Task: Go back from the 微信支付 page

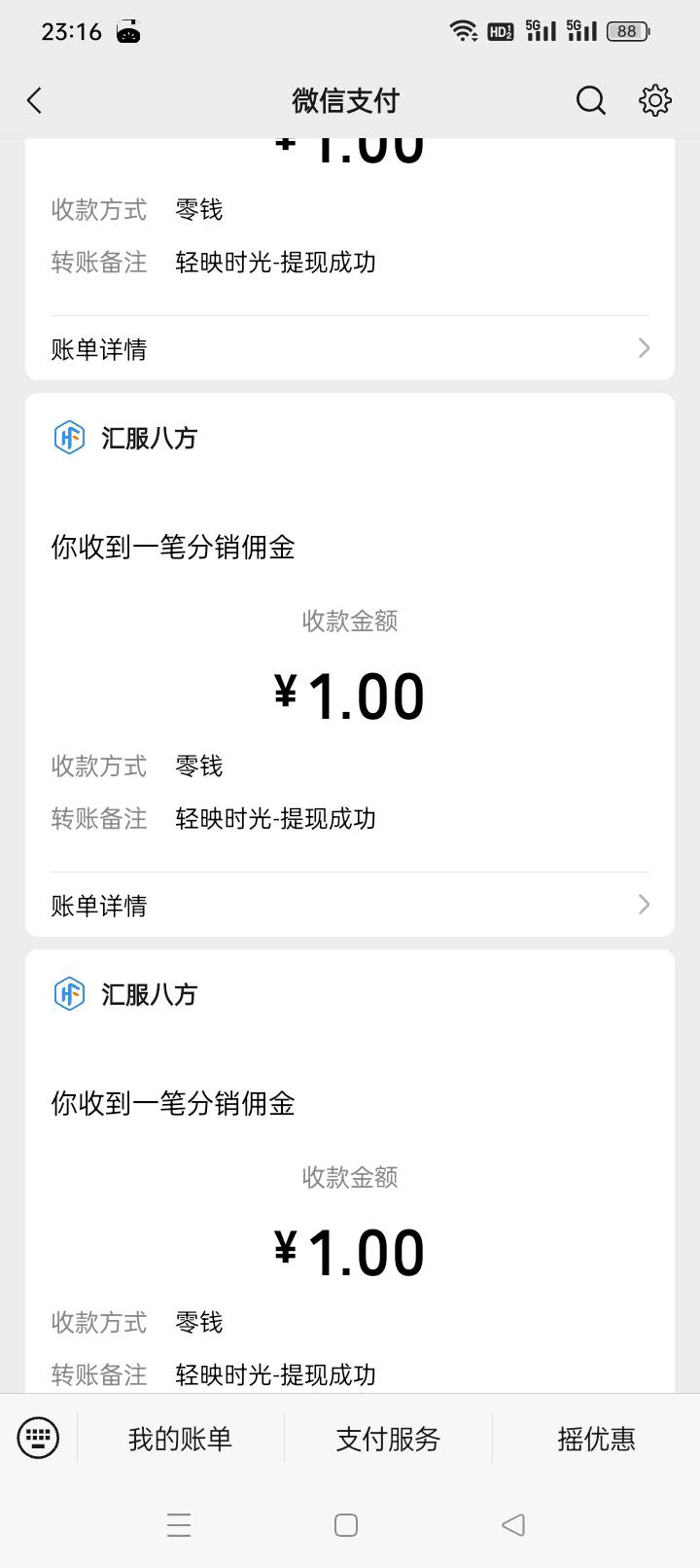Action: point(35,100)
